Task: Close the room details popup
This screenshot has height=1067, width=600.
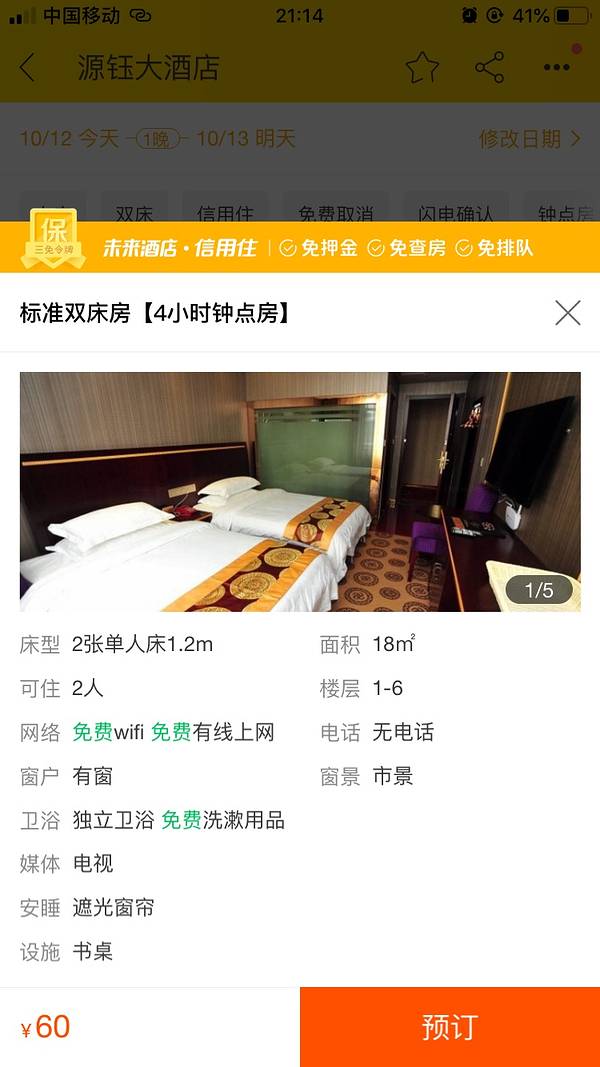Action: [x=567, y=313]
